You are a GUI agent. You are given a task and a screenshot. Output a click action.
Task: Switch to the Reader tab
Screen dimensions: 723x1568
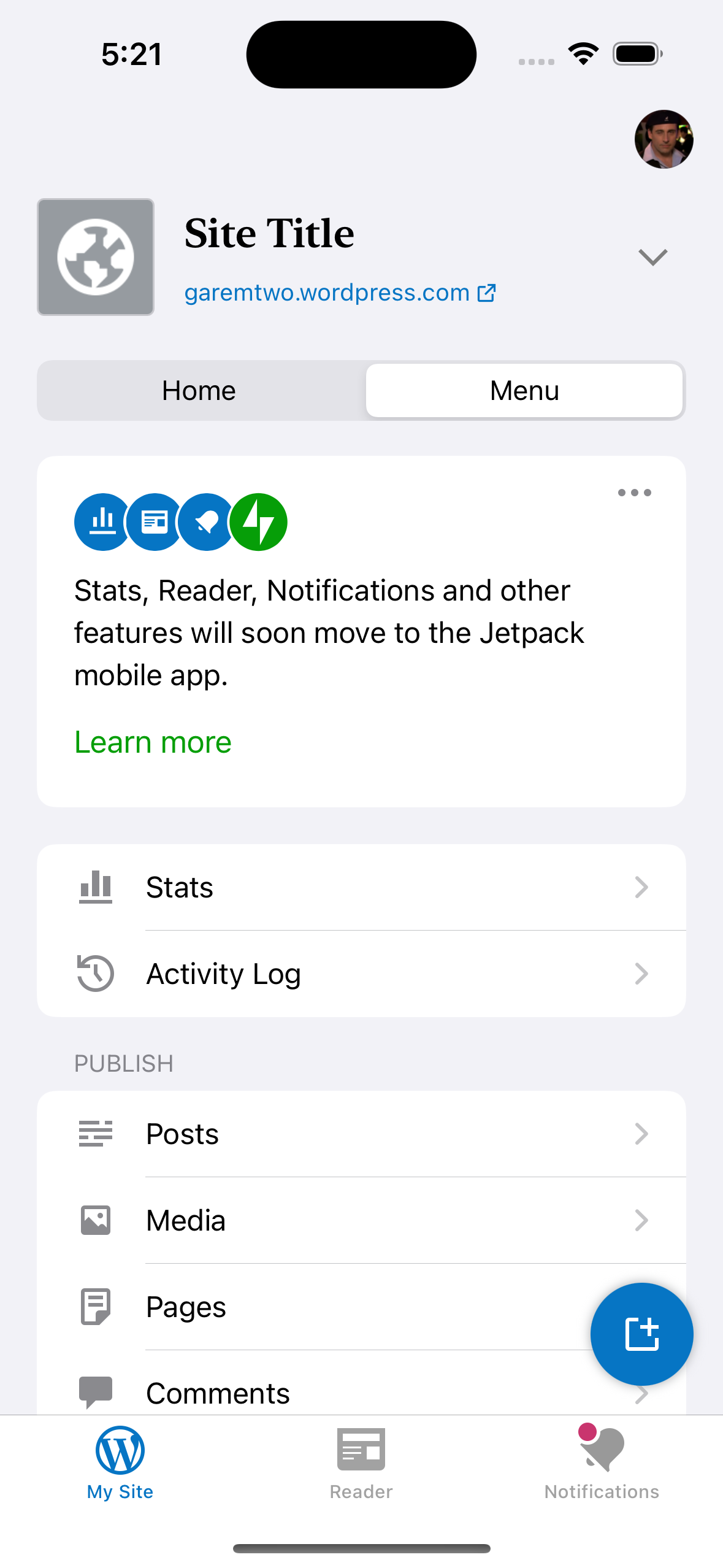361,1462
